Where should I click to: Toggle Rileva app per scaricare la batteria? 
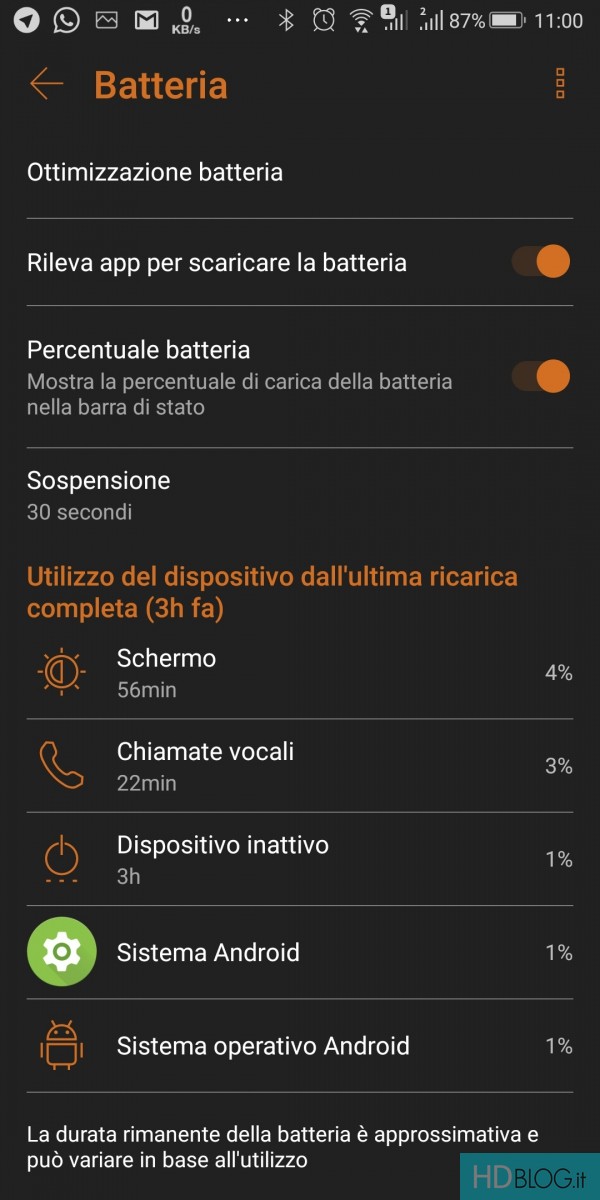tap(541, 263)
